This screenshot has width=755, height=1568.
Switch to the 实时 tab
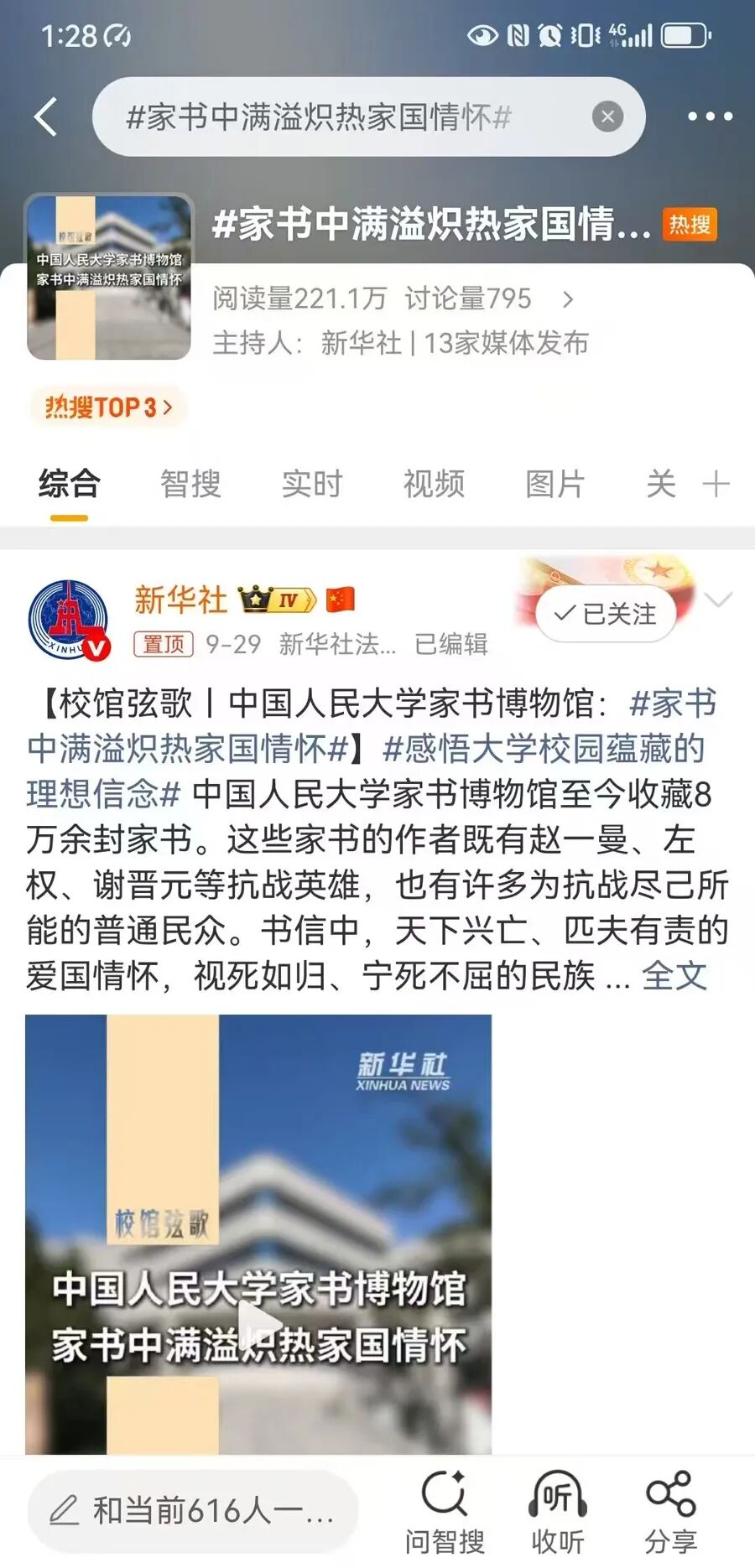tap(312, 484)
